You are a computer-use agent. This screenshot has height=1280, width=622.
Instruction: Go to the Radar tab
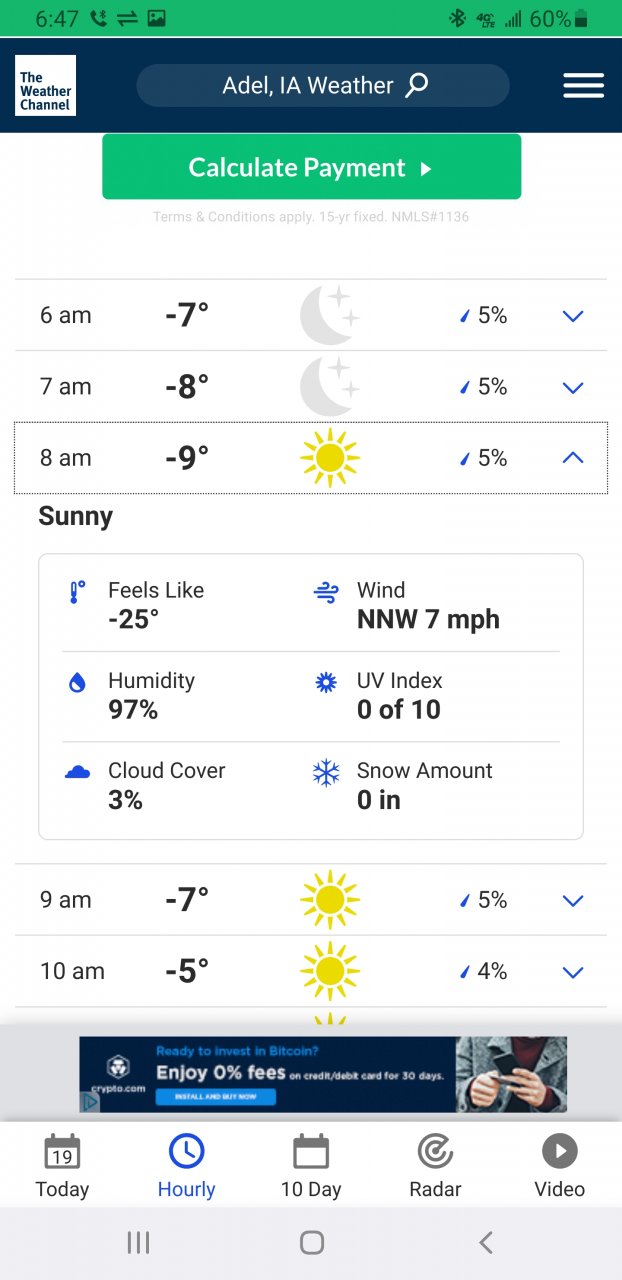point(435,1166)
